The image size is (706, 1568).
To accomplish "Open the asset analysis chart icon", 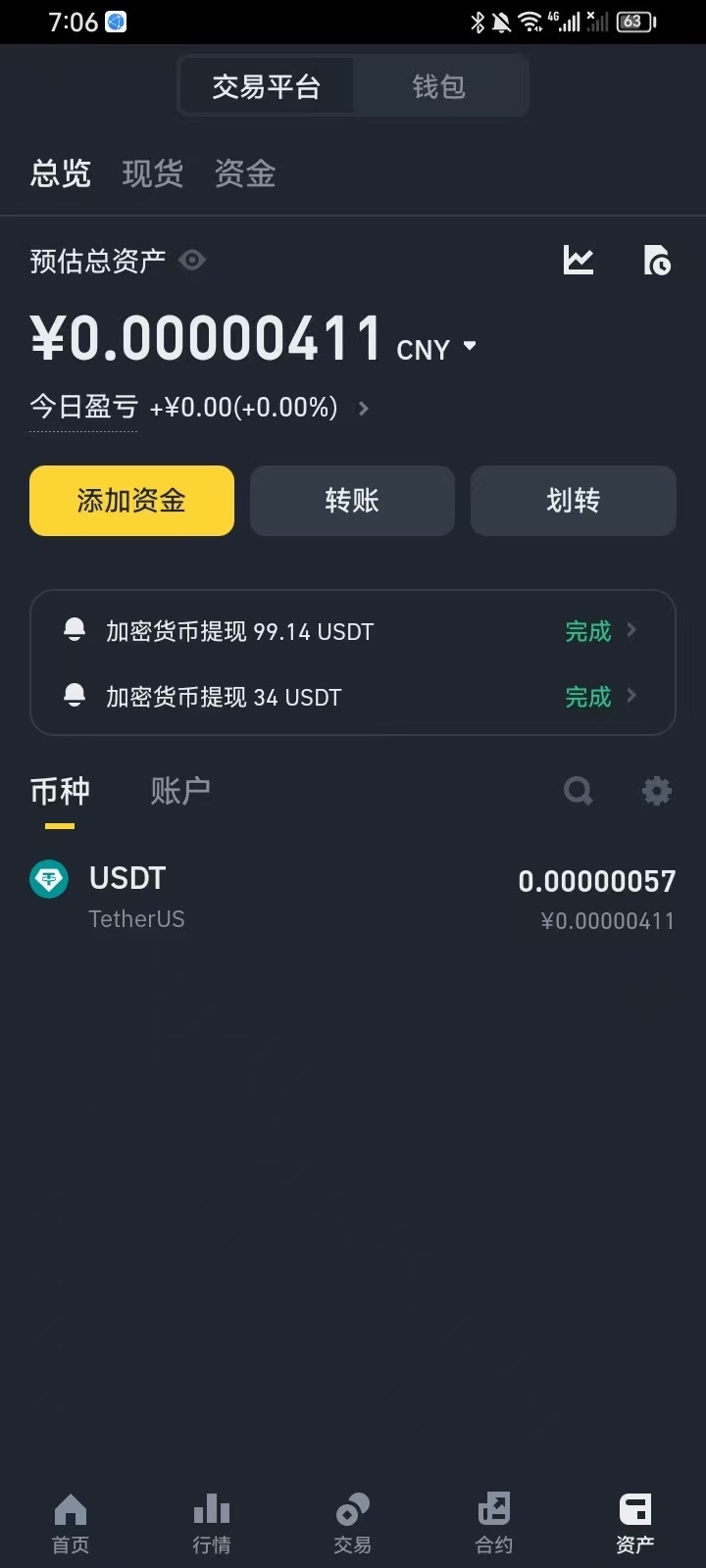I will 579,260.
